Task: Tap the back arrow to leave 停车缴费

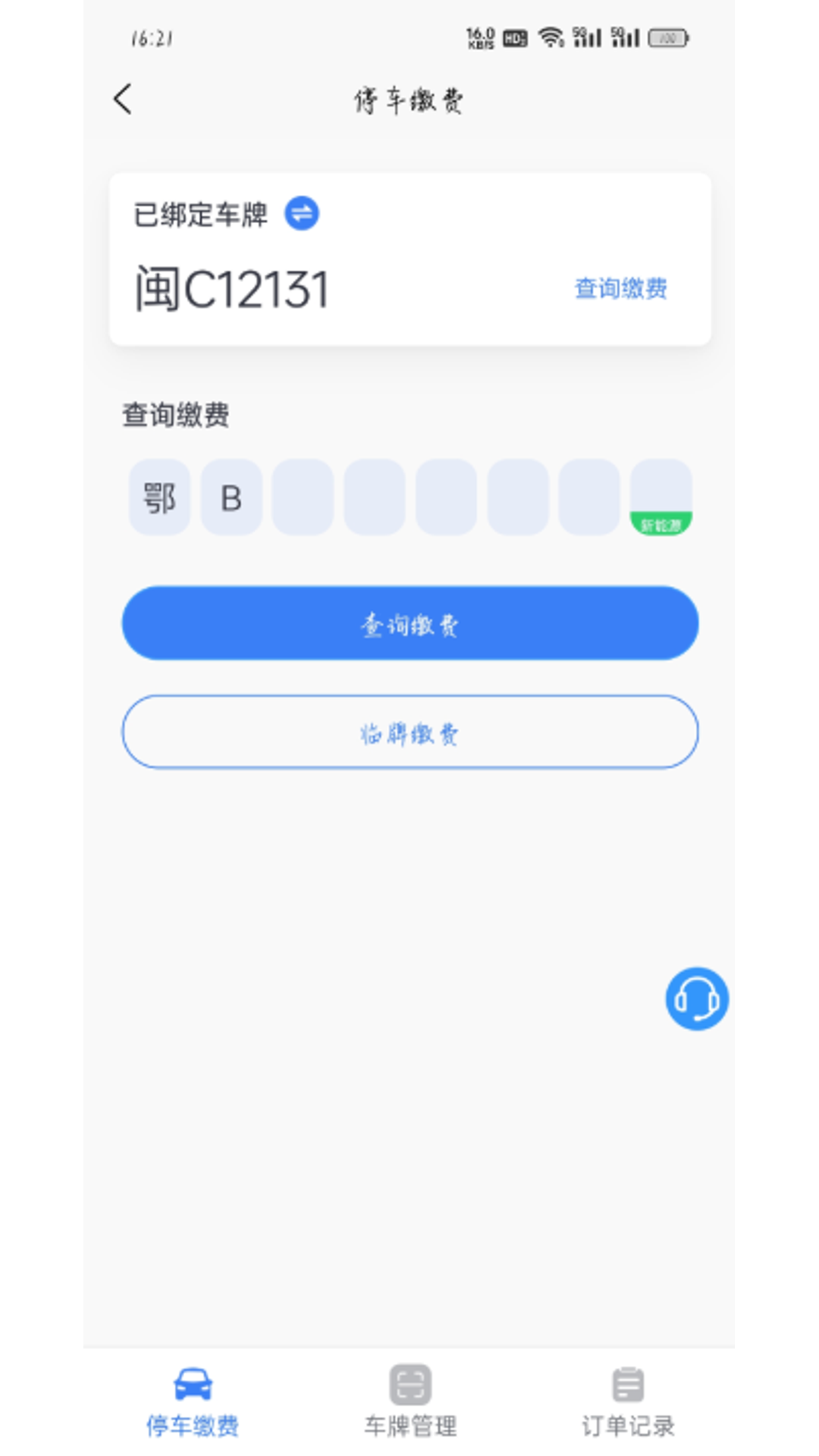Action: [x=124, y=99]
